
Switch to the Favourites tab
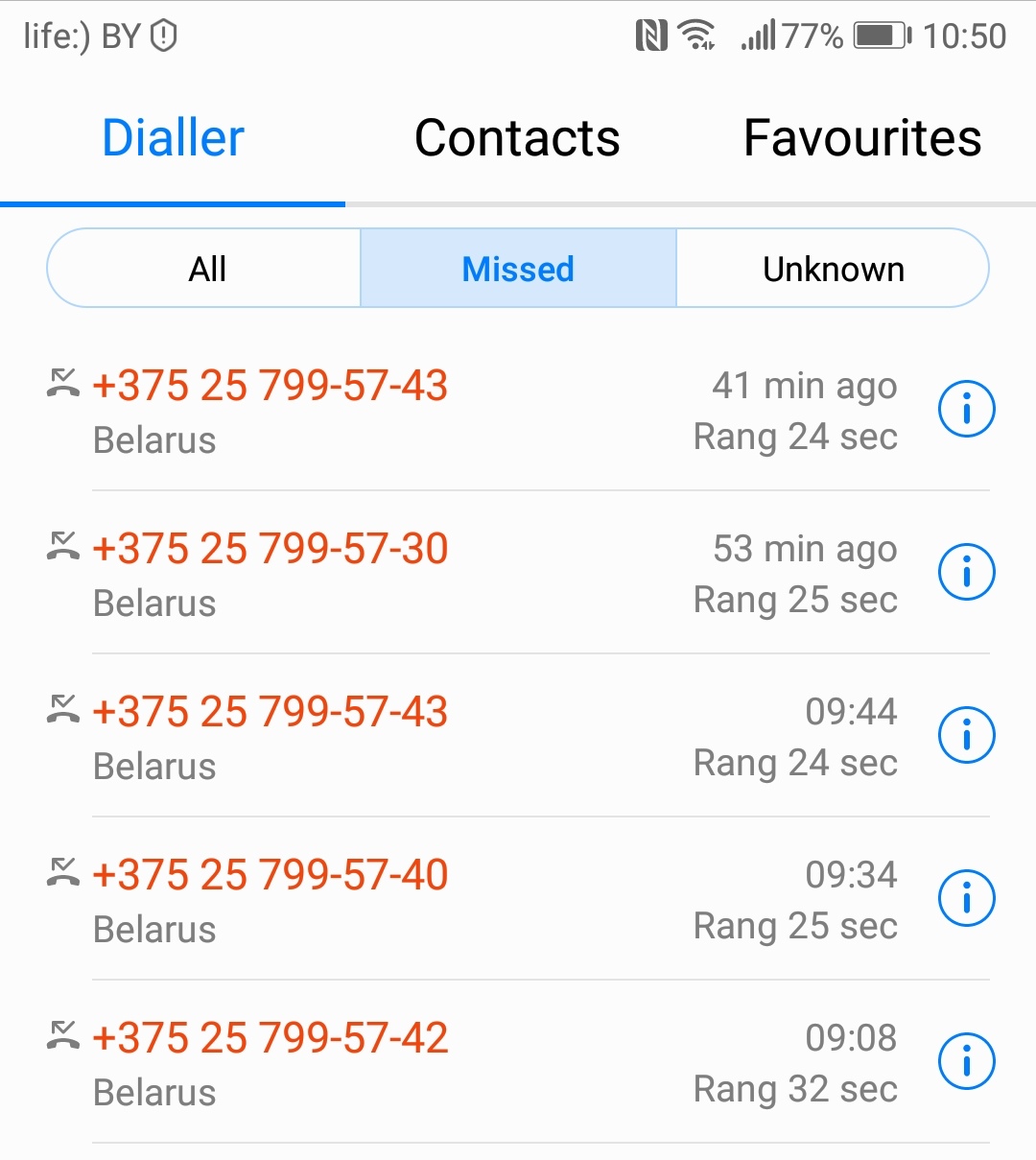click(x=861, y=138)
